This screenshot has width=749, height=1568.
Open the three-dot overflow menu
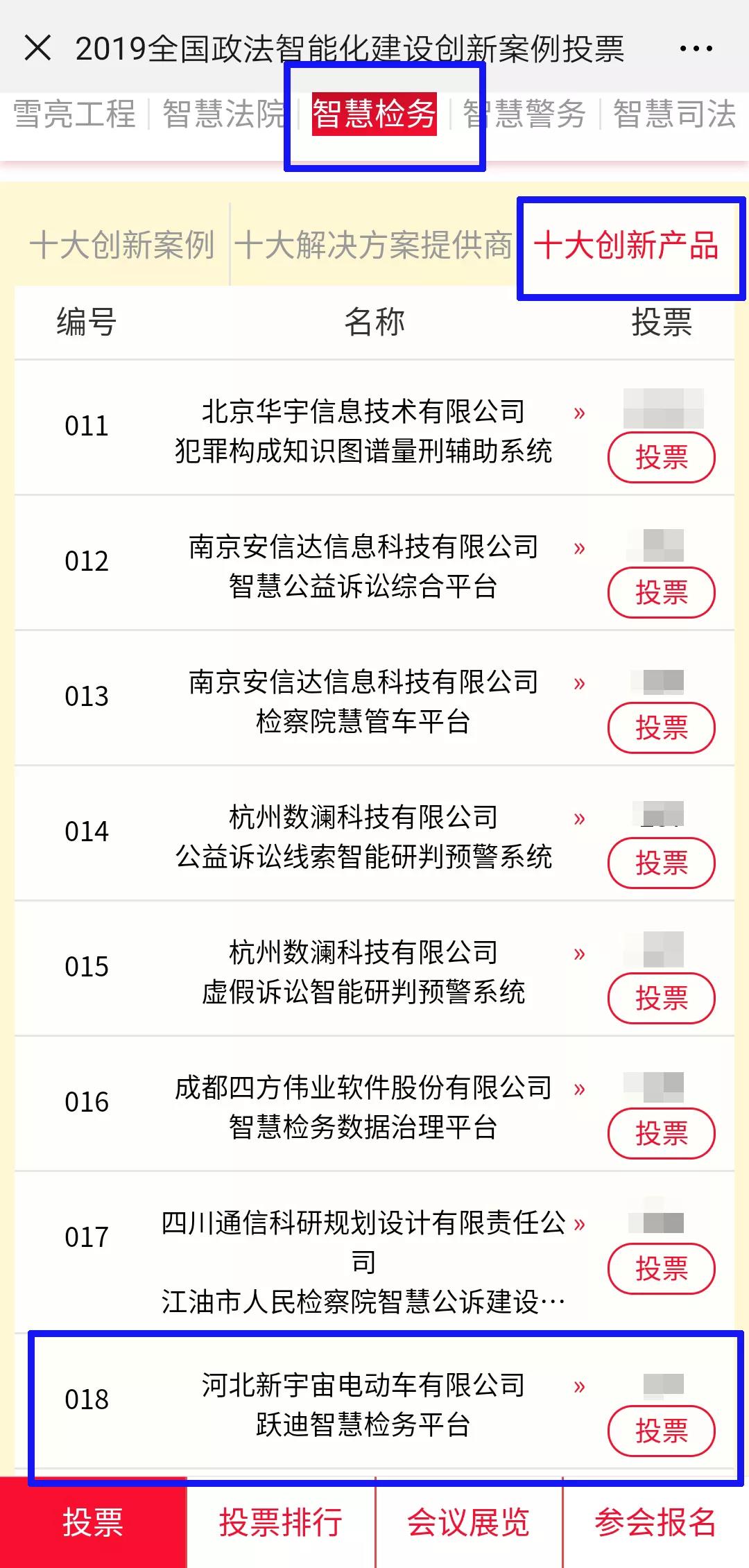click(x=696, y=49)
